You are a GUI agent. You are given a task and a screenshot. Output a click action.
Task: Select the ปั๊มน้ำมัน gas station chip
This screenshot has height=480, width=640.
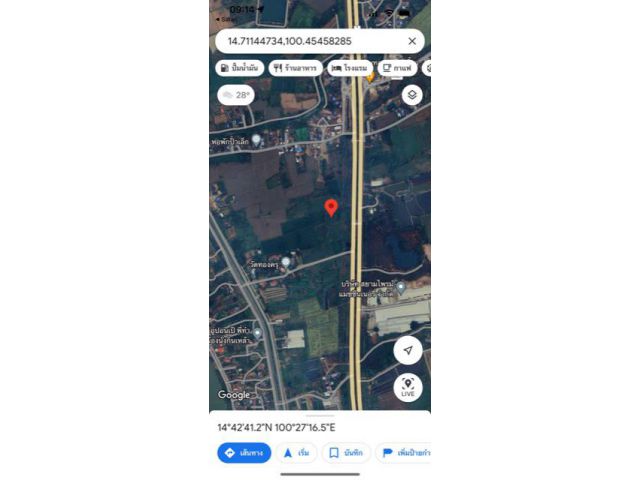(x=239, y=68)
